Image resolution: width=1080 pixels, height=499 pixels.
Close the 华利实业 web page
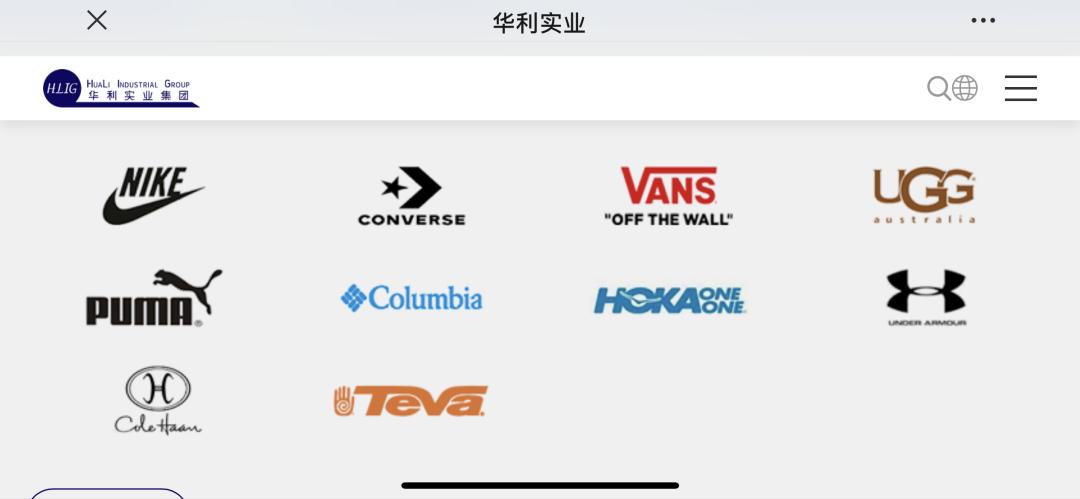97,20
